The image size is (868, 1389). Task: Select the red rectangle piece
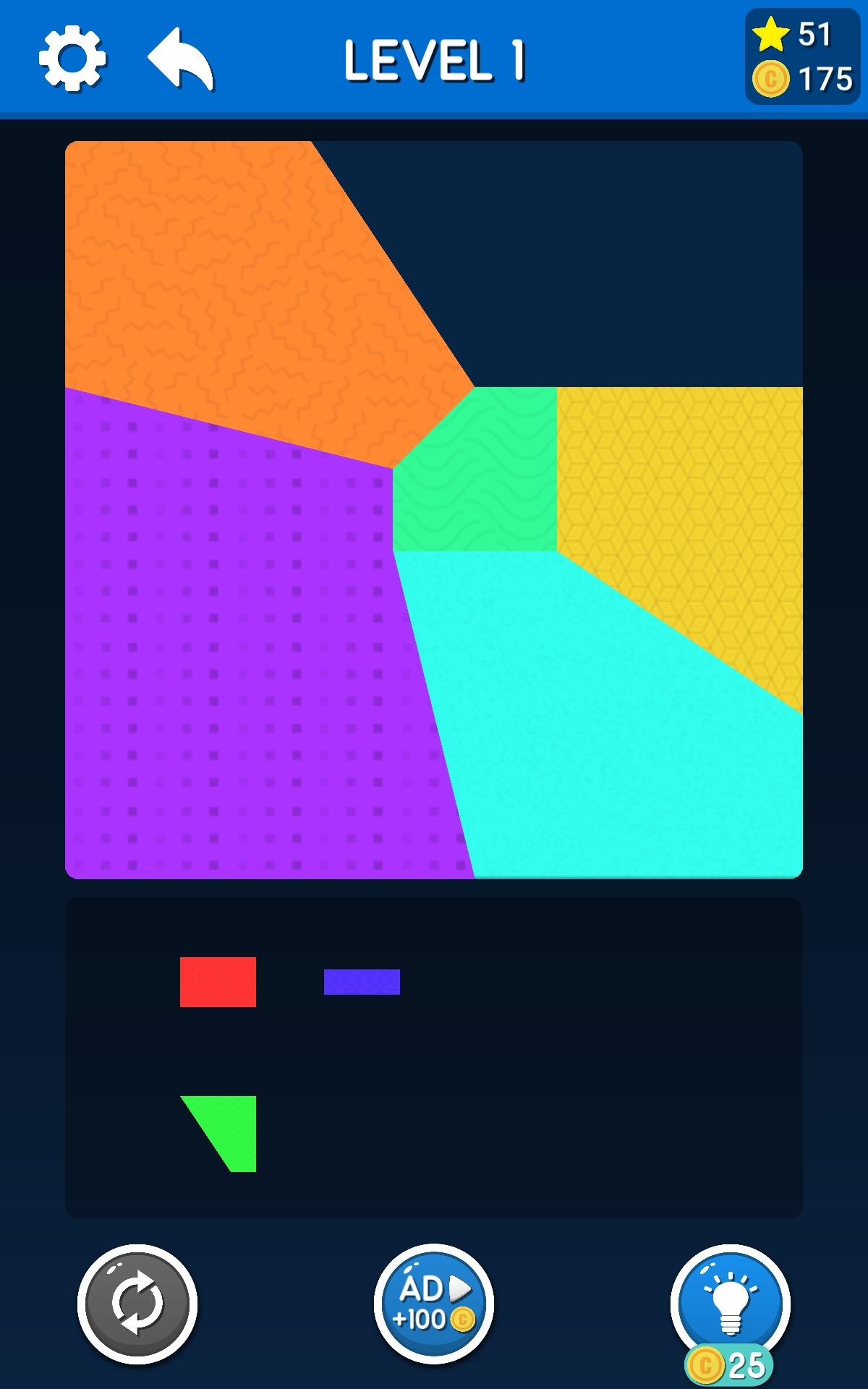pyautogui.click(x=218, y=982)
